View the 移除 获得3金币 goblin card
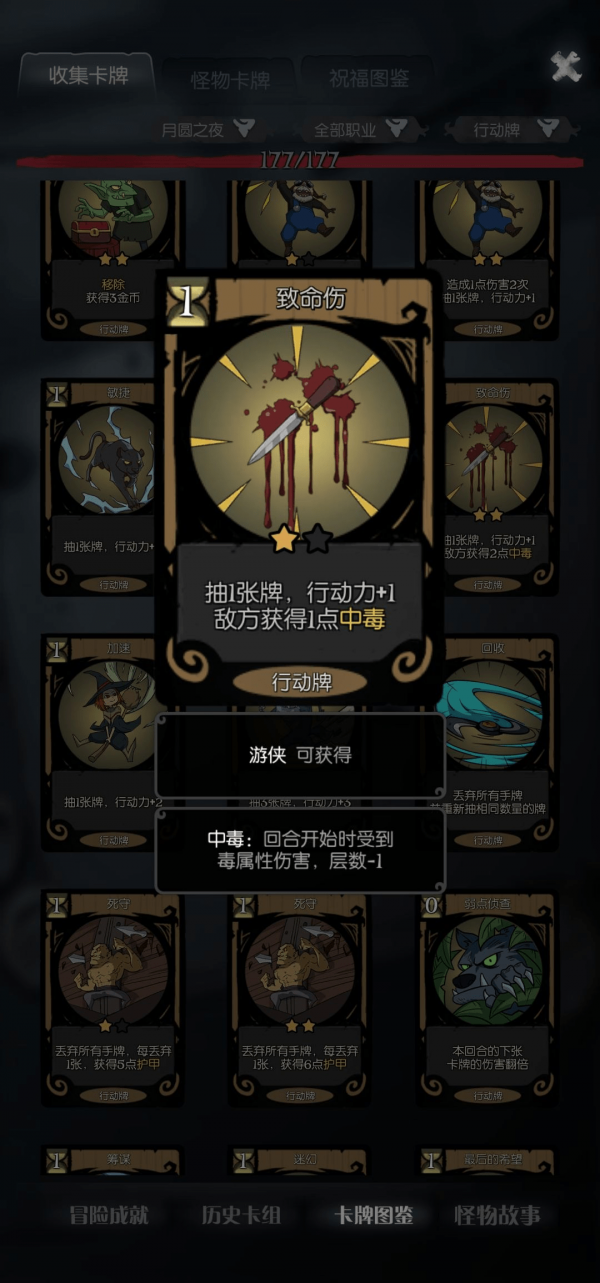 (111, 260)
